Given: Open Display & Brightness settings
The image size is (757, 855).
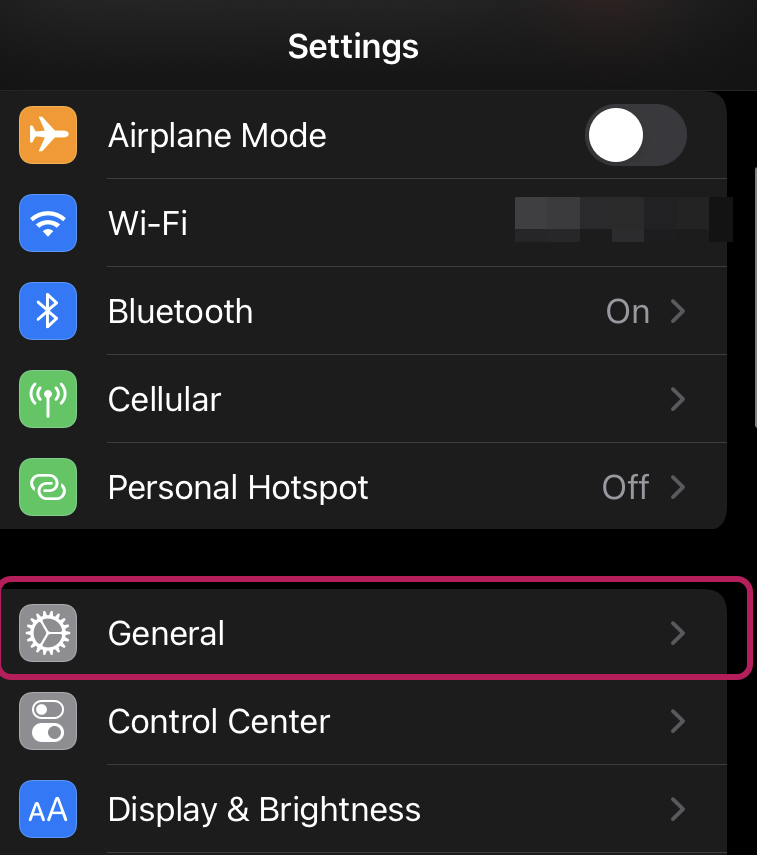Looking at the screenshot, I should pyautogui.click(x=300, y=809).
